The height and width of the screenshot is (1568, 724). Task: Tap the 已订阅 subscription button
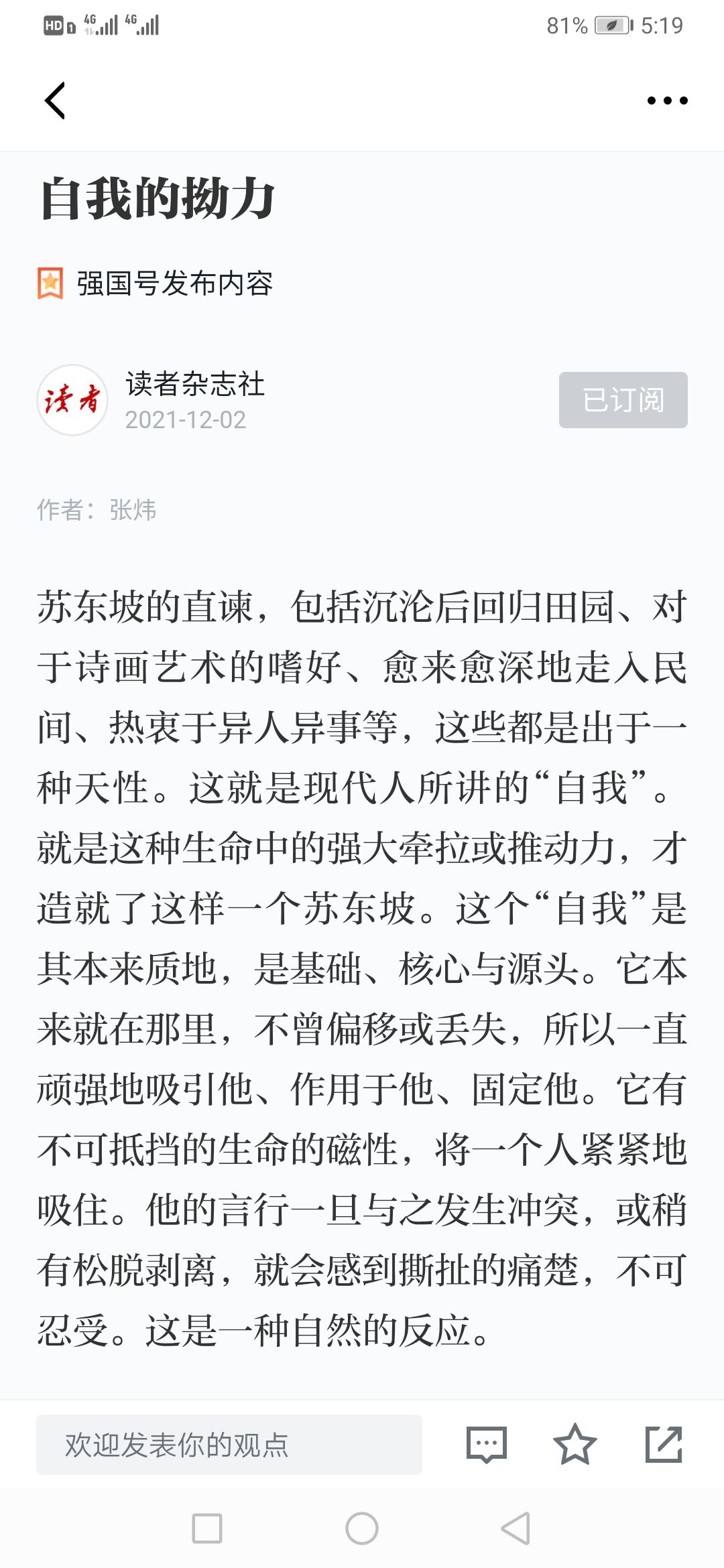[x=623, y=400]
